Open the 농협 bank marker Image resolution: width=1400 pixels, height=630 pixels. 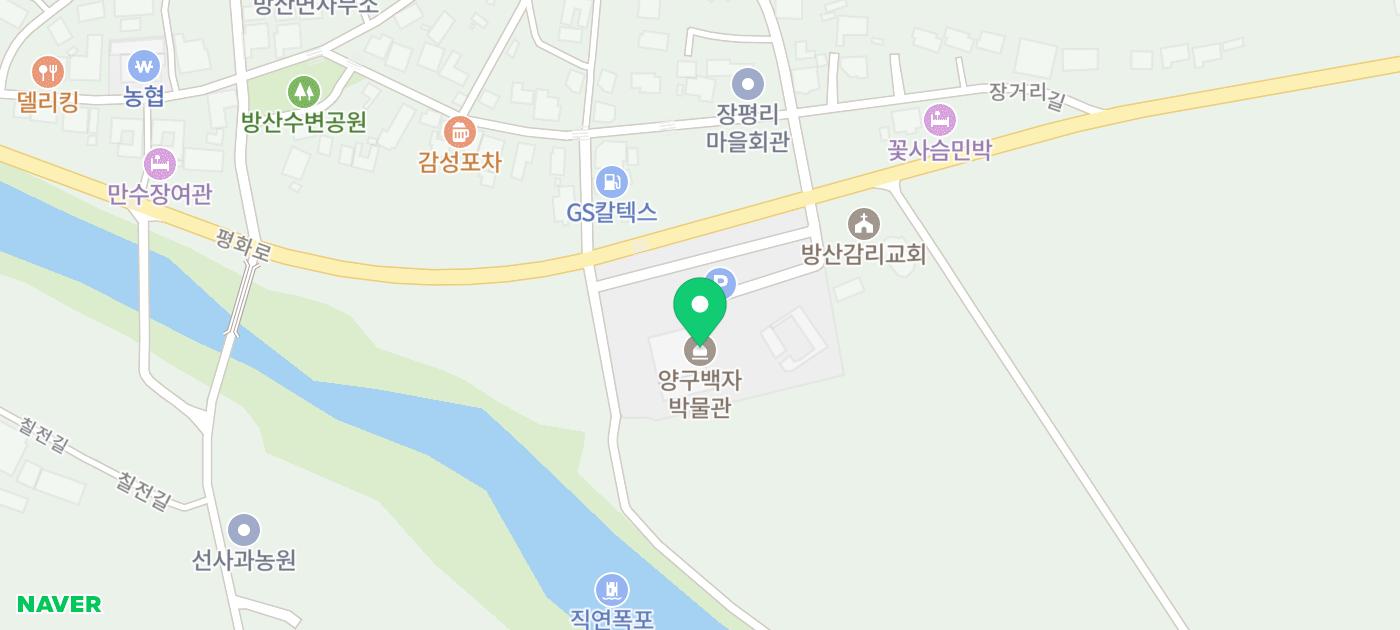(145, 67)
